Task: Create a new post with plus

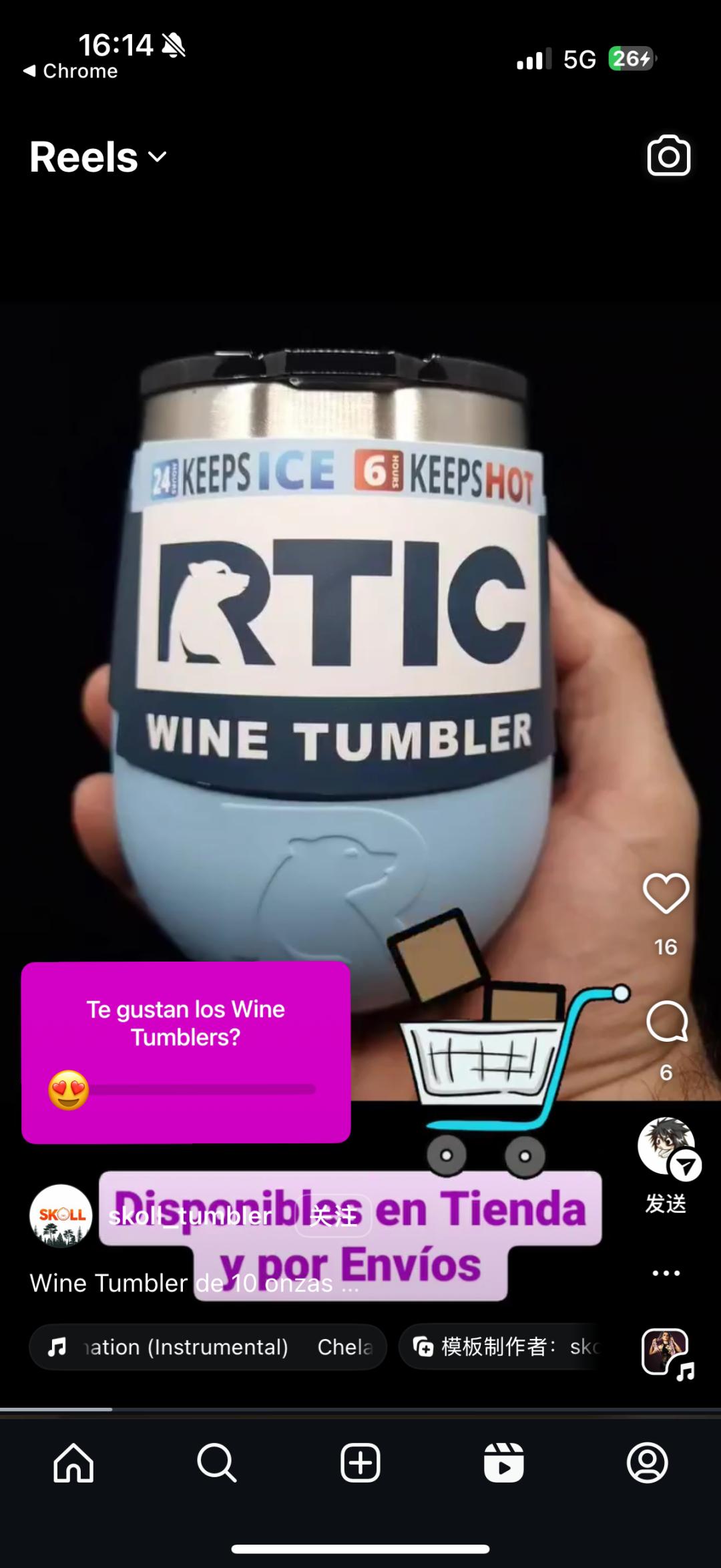Action: [360, 1463]
